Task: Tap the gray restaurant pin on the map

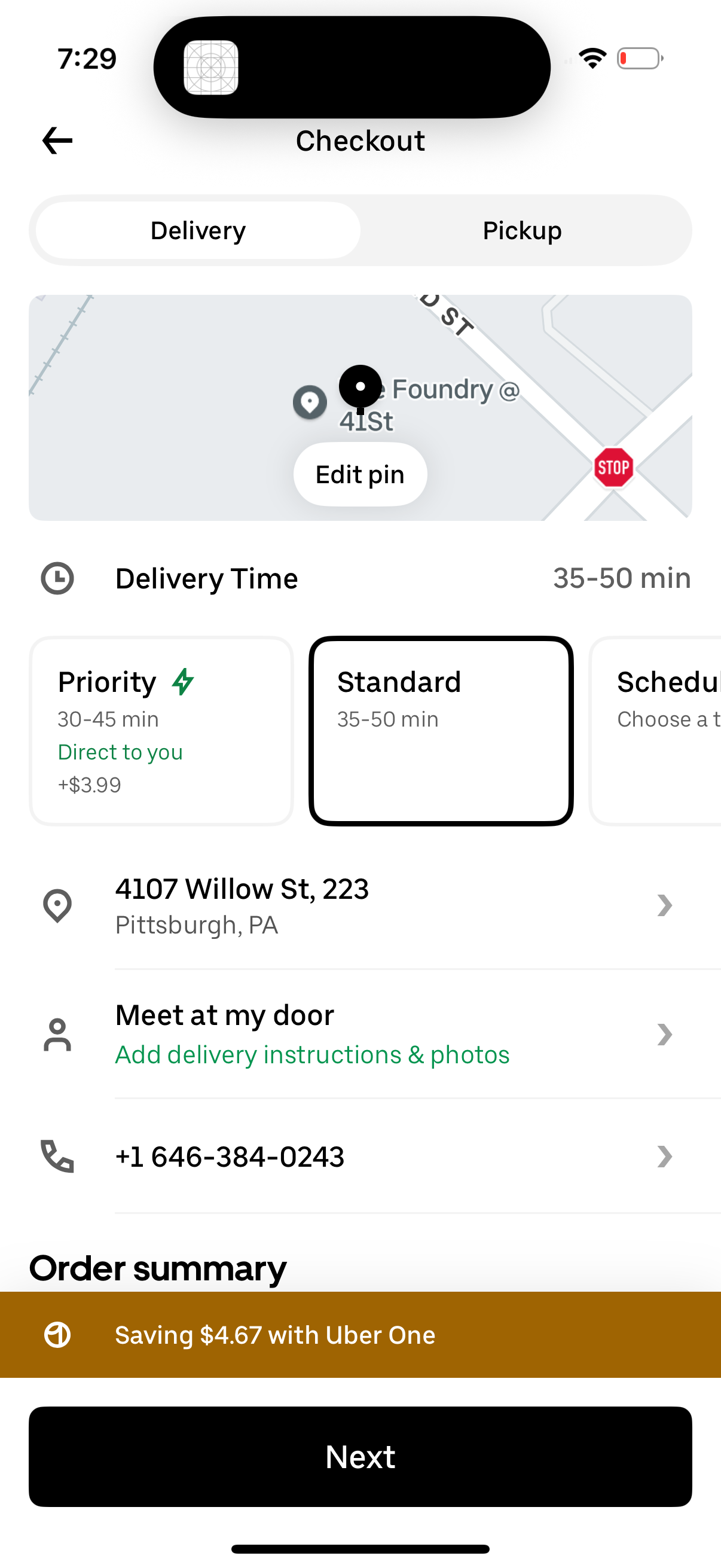Action: [x=310, y=402]
